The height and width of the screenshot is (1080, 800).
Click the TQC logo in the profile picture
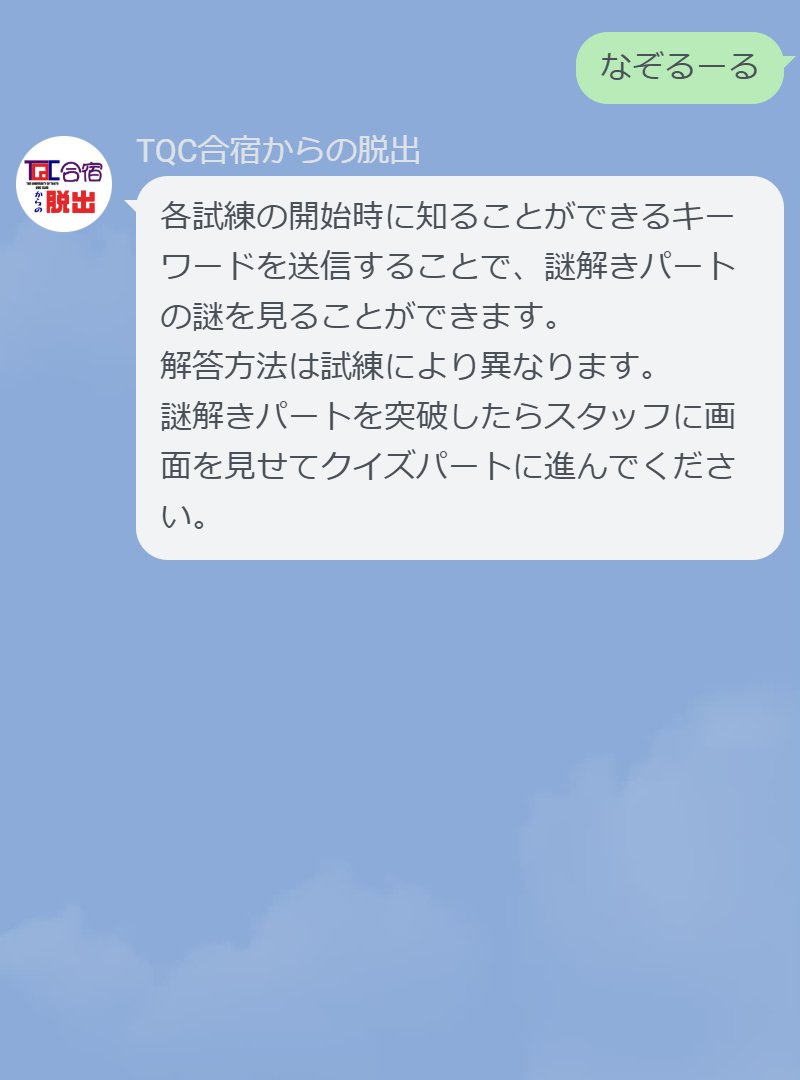coord(43,172)
